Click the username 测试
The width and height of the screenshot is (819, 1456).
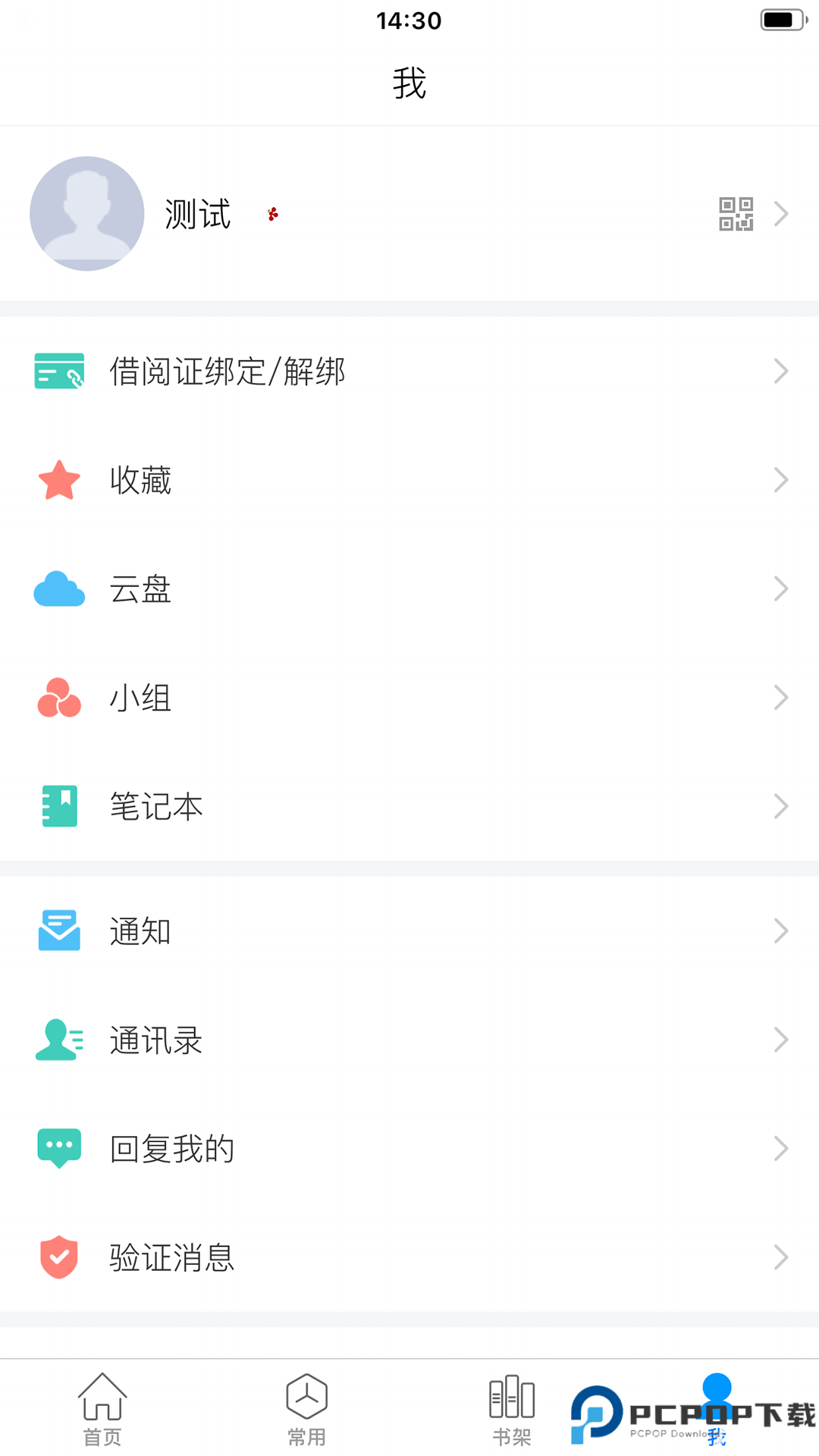tap(196, 215)
